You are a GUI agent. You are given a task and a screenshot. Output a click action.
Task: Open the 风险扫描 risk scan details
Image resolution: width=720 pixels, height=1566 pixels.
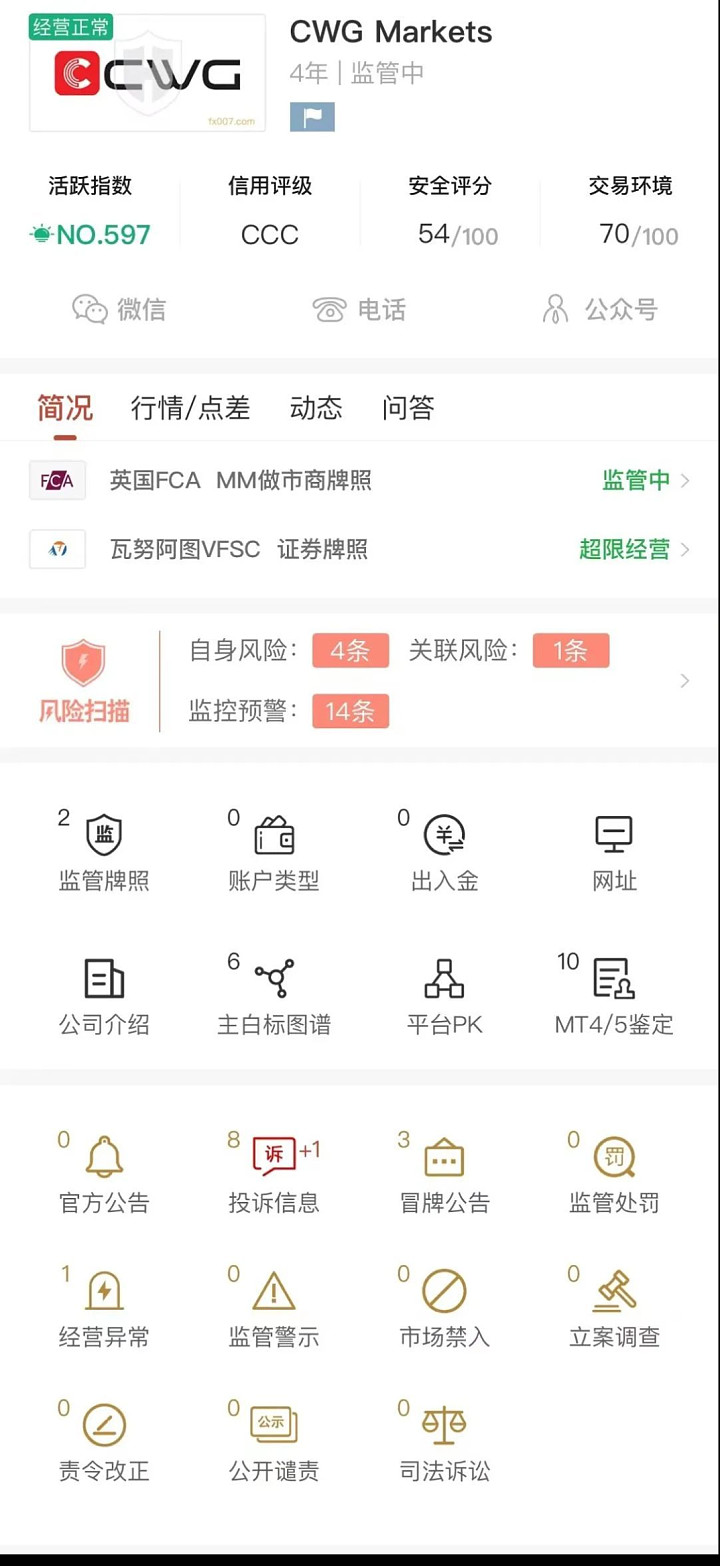(x=360, y=681)
